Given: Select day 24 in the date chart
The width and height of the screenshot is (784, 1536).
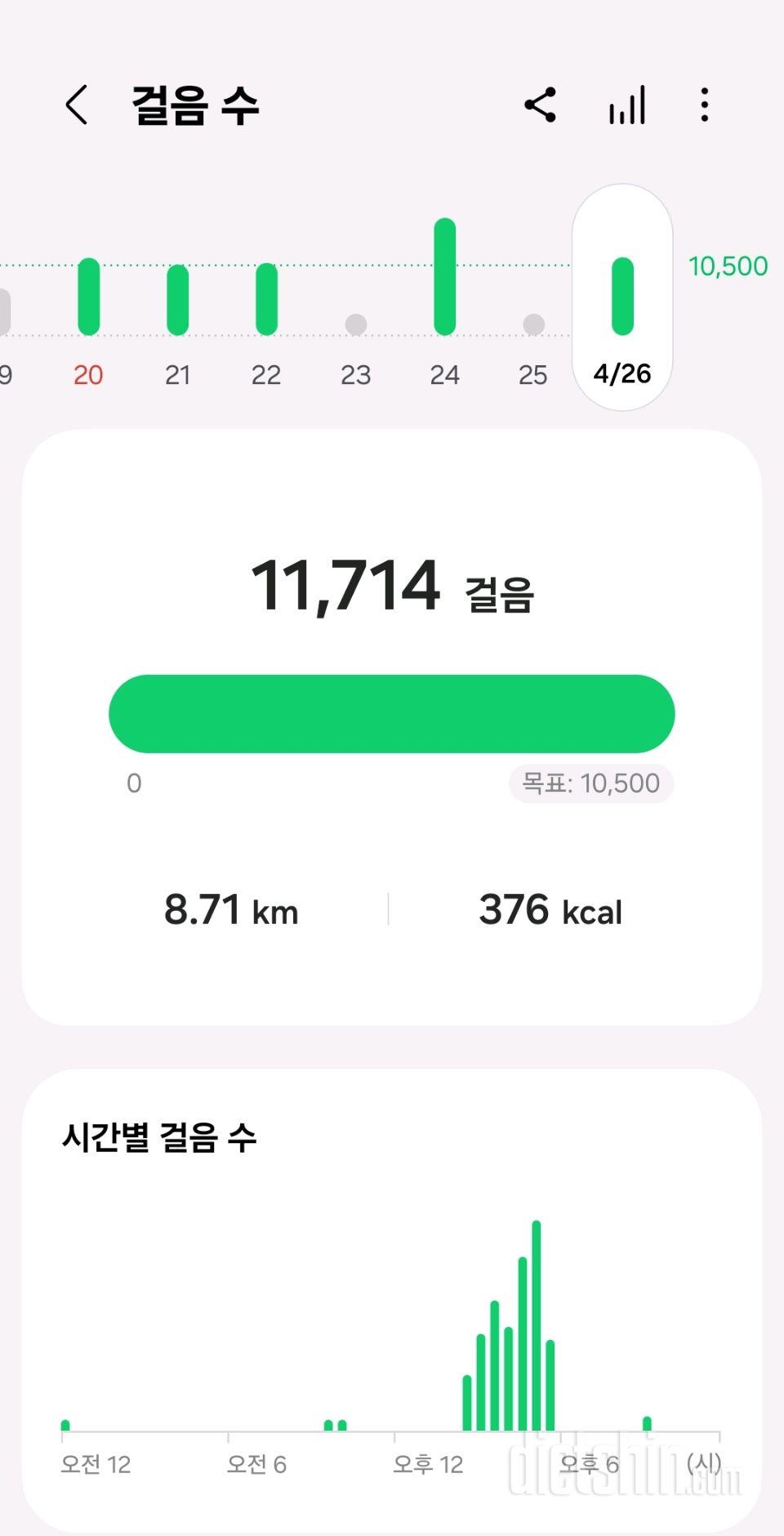Looking at the screenshot, I should click(x=444, y=302).
